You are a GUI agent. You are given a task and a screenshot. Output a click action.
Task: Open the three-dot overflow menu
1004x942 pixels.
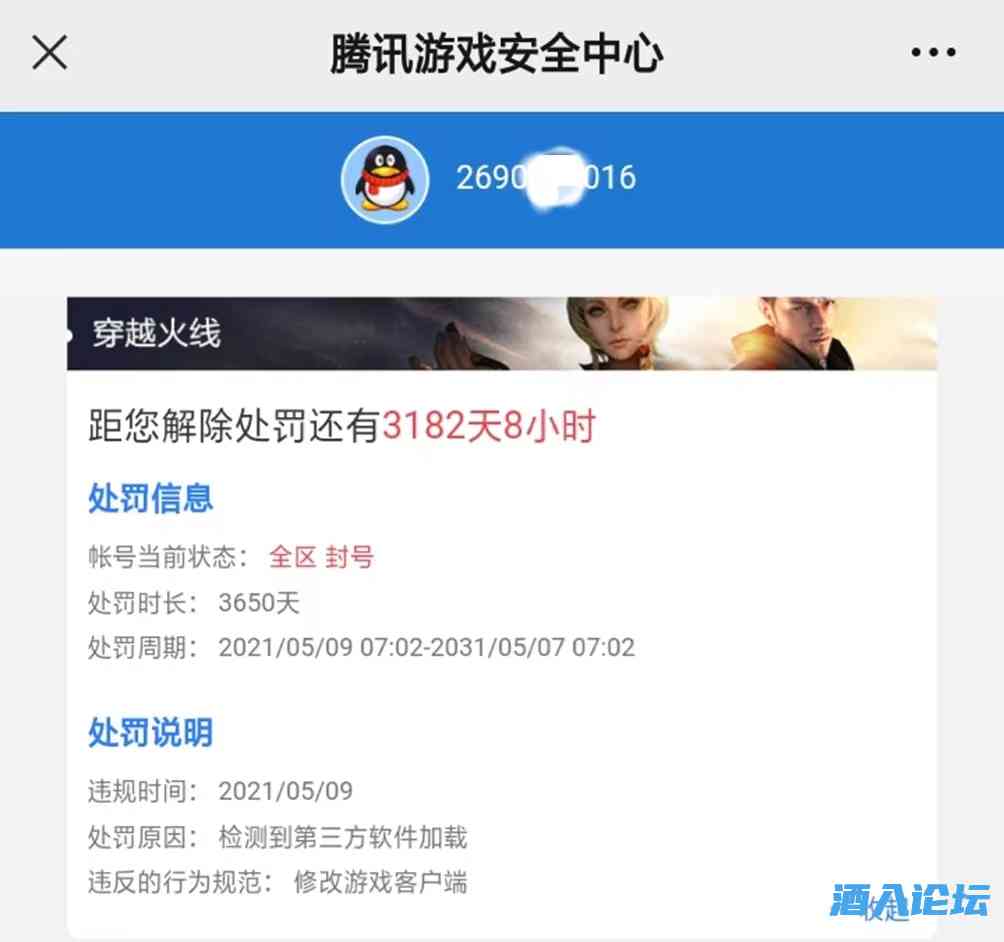933,54
